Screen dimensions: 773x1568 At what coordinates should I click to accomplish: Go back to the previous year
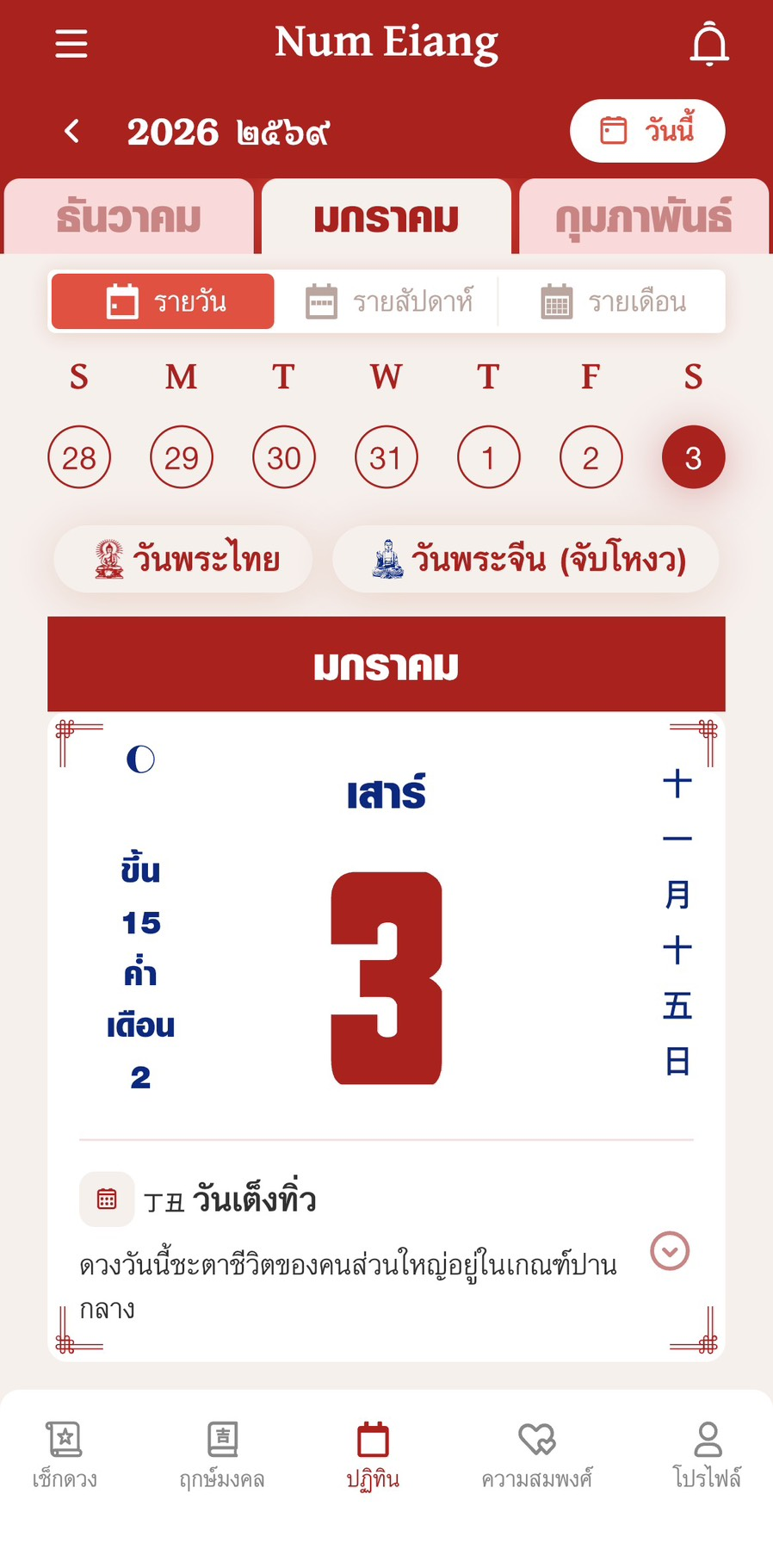pos(72,131)
